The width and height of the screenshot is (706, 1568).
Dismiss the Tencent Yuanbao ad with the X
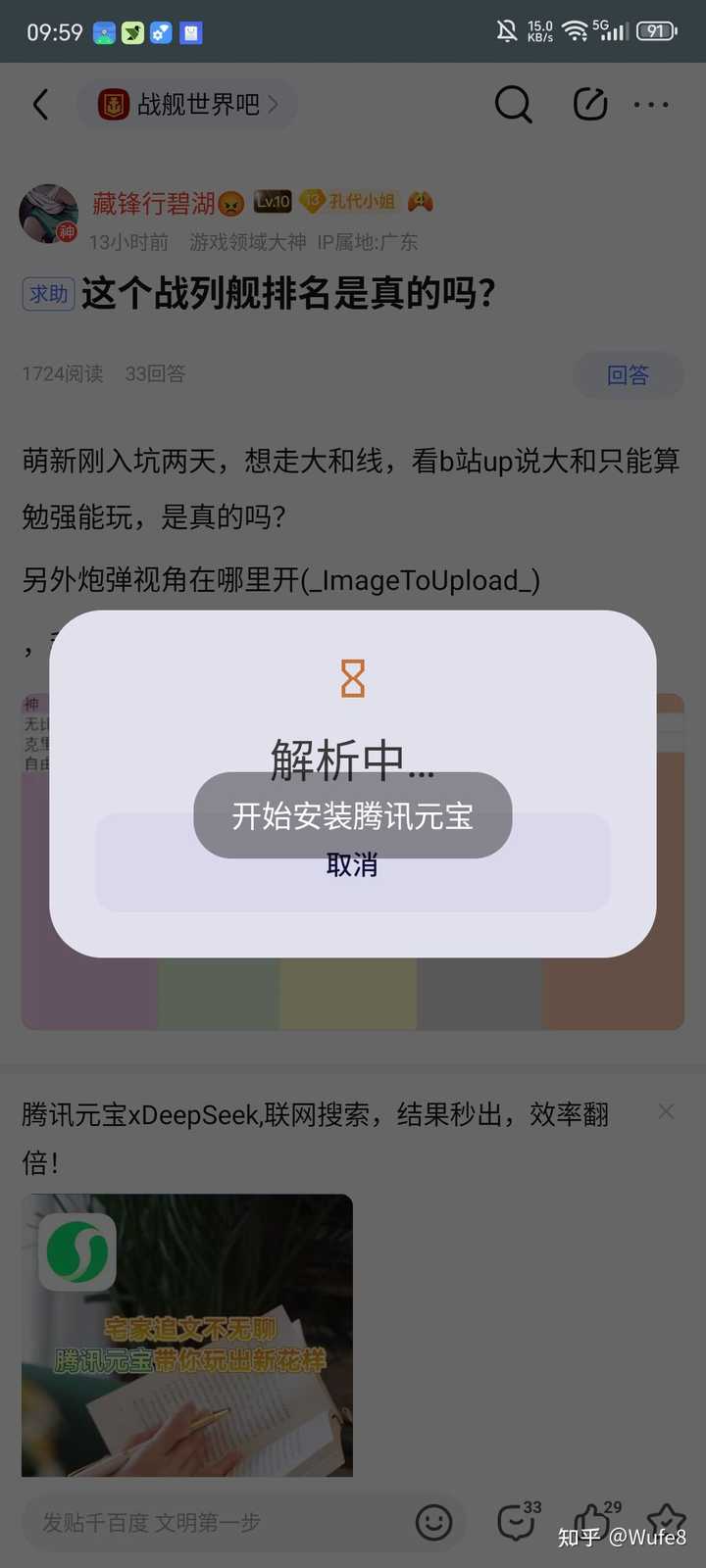click(666, 1111)
